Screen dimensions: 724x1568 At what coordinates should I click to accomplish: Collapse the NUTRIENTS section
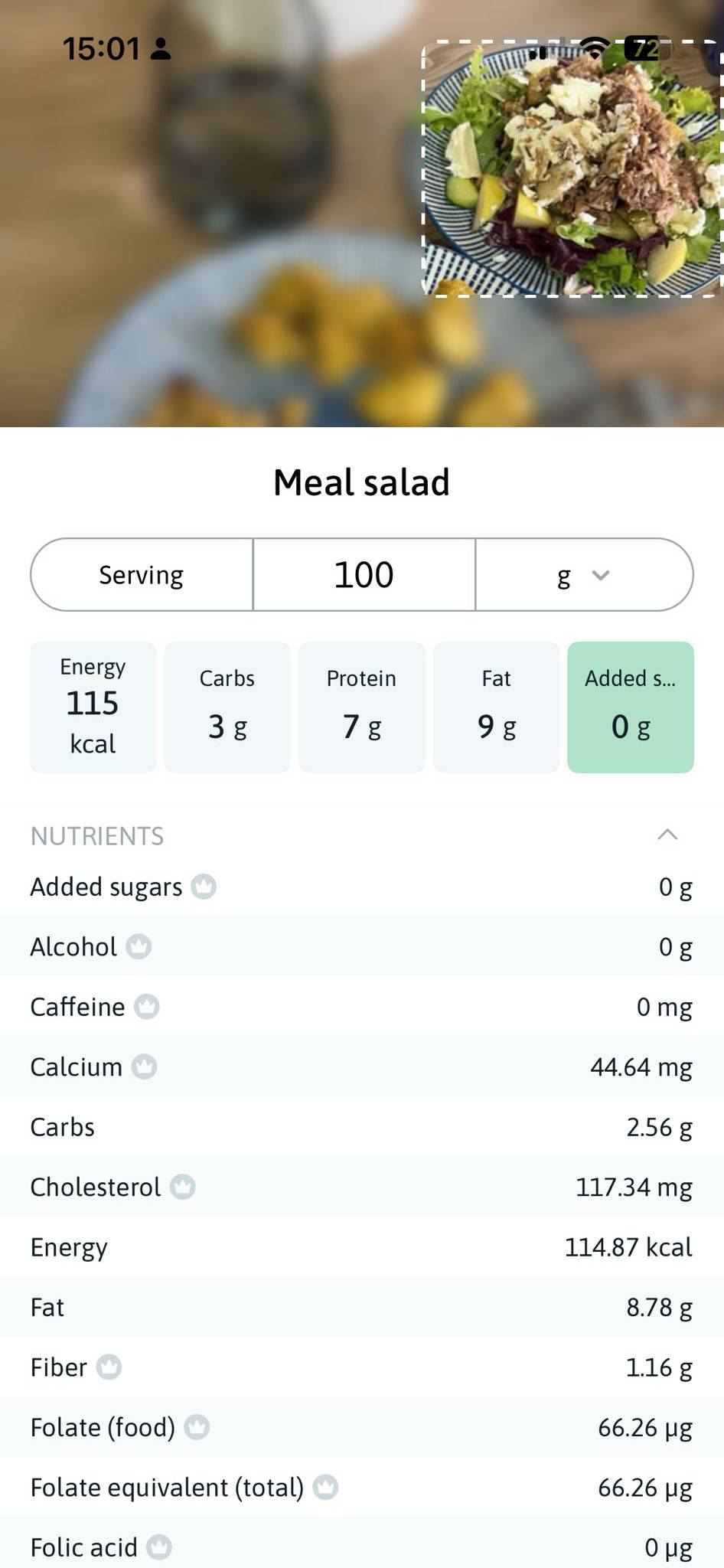coord(667,835)
